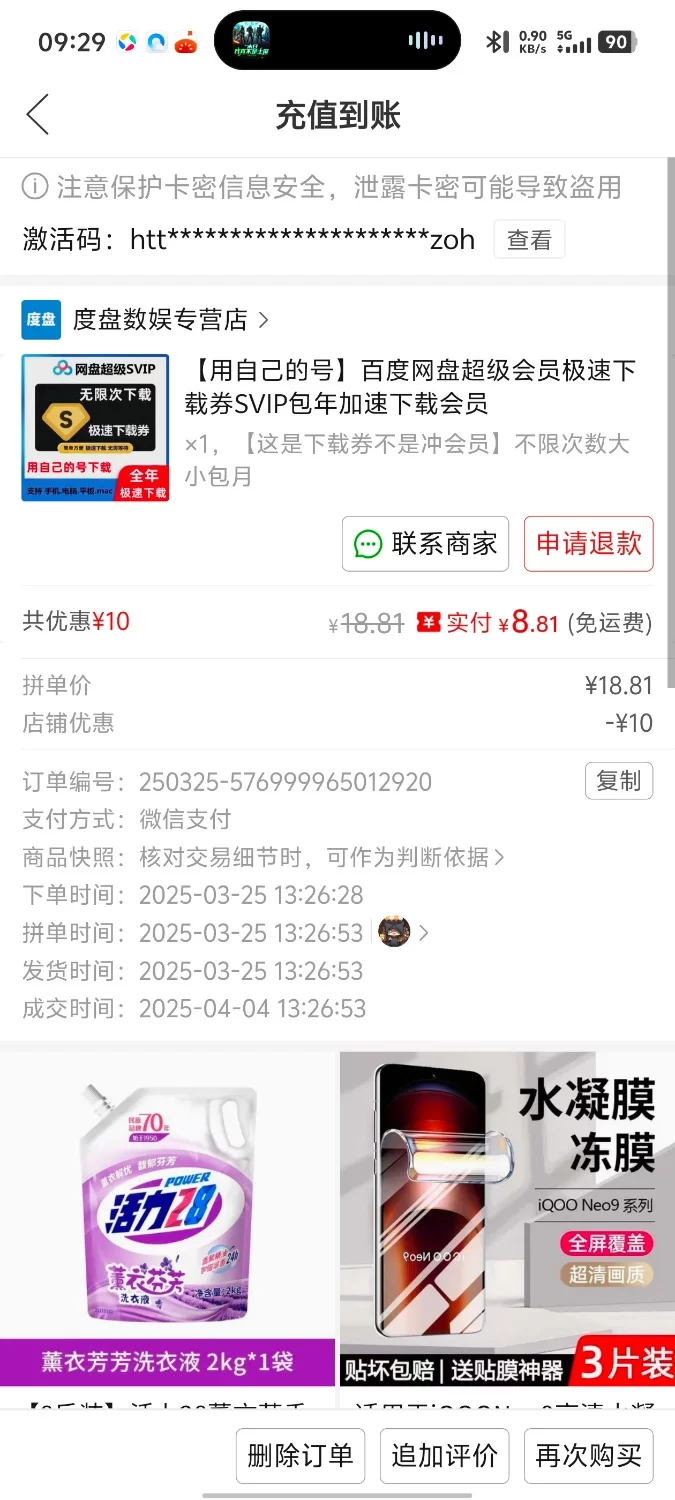Tap 申请退款 to request a refund

[588, 544]
